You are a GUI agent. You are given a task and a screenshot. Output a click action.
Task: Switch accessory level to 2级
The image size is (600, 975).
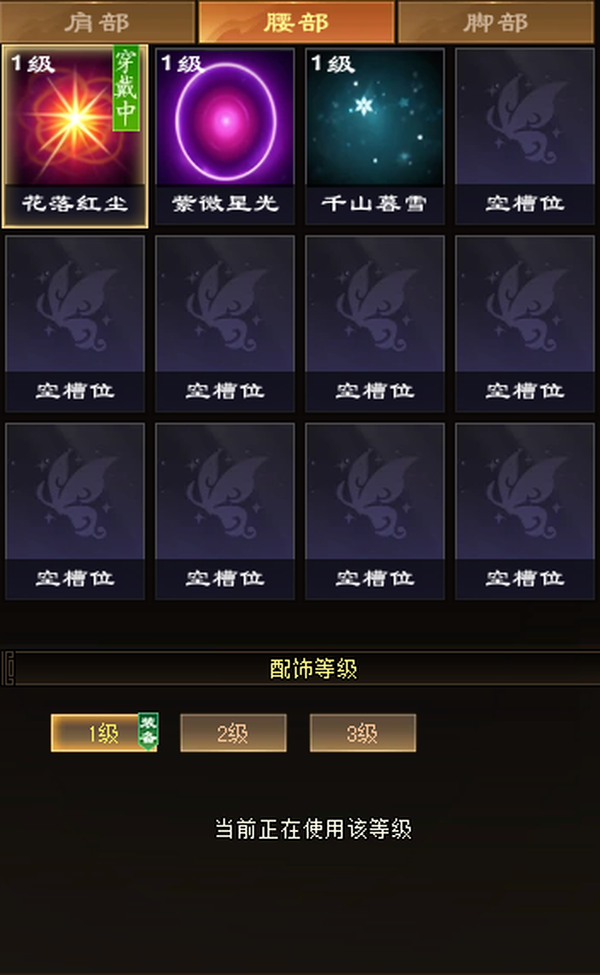point(233,733)
